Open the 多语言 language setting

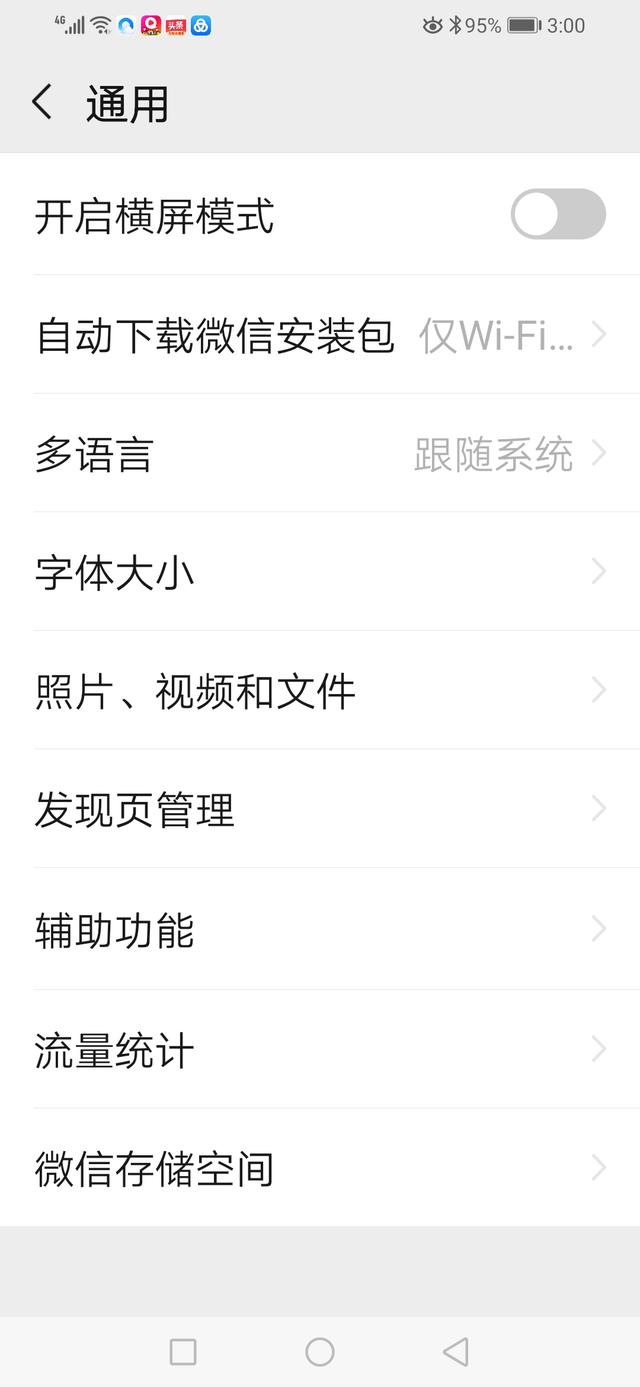point(320,453)
